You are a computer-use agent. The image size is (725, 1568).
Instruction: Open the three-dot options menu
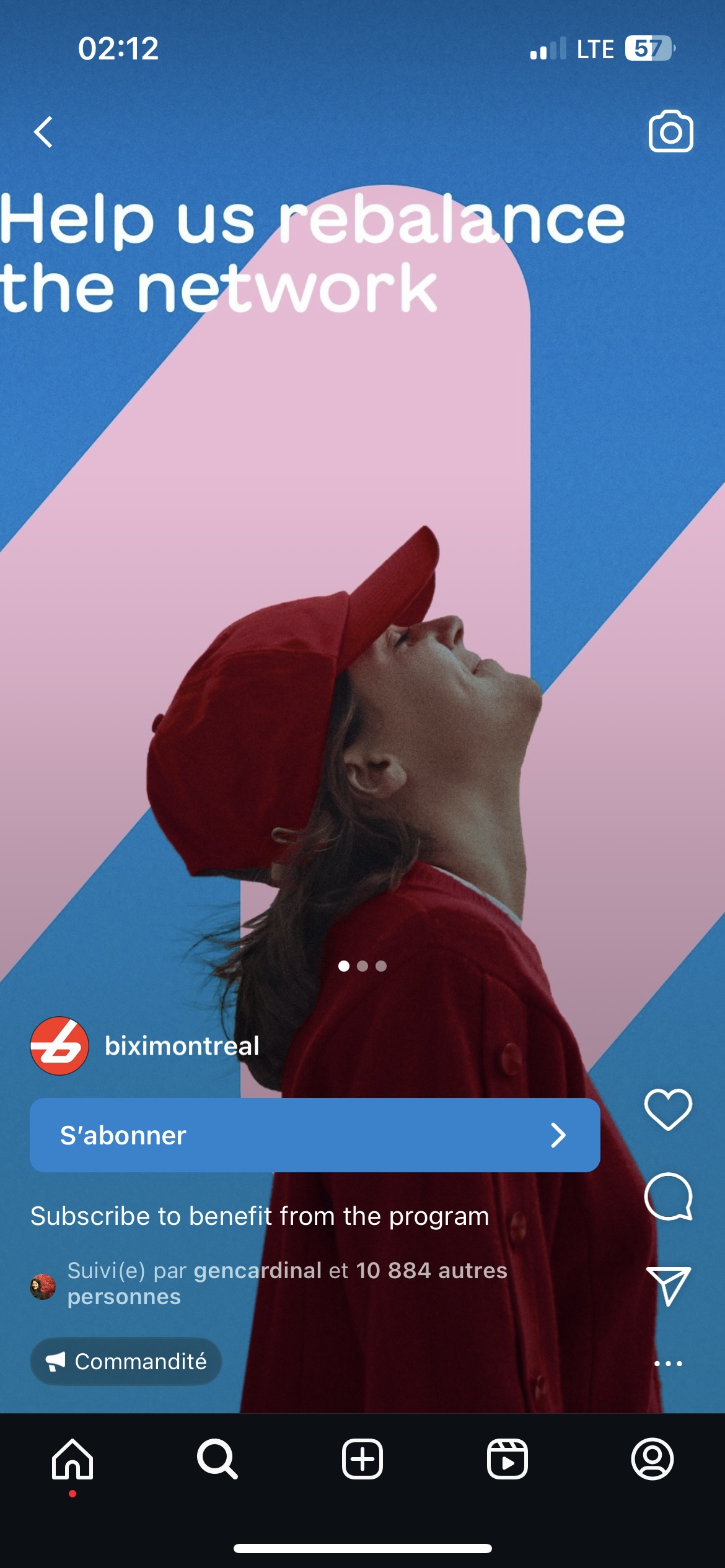[668, 1364]
